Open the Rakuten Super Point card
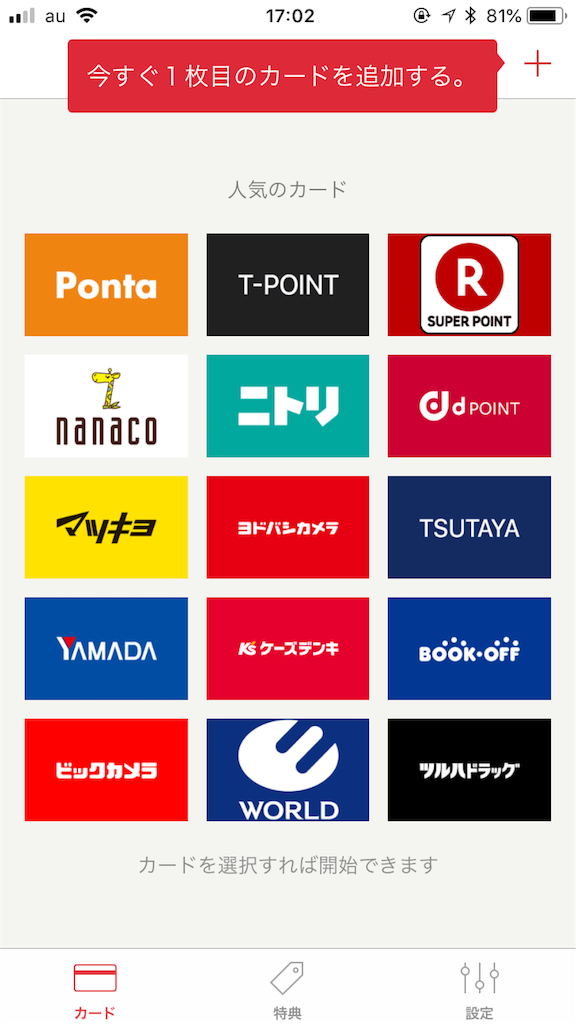 470,285
